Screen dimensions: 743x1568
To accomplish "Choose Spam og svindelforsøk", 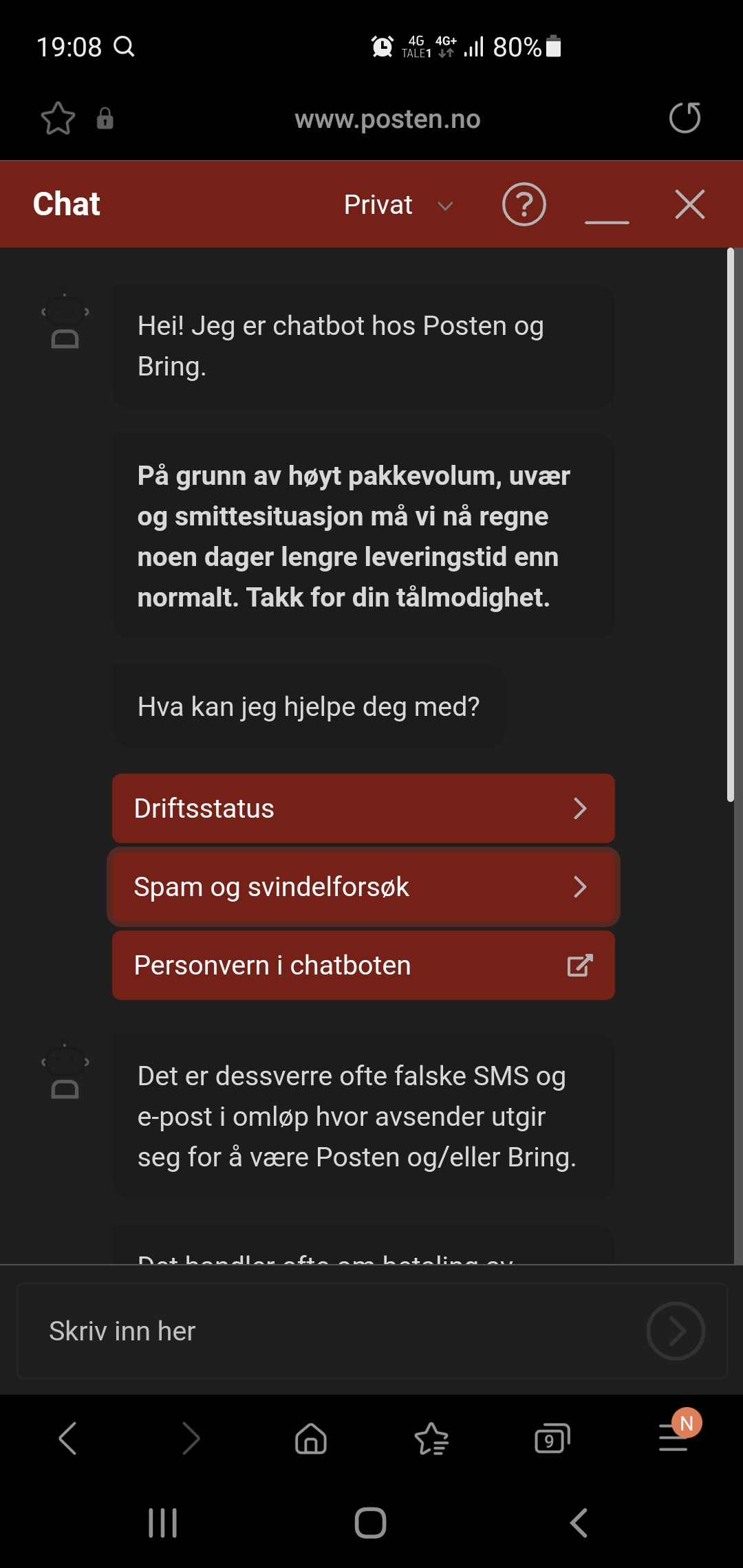I will (x=363, y=886).
